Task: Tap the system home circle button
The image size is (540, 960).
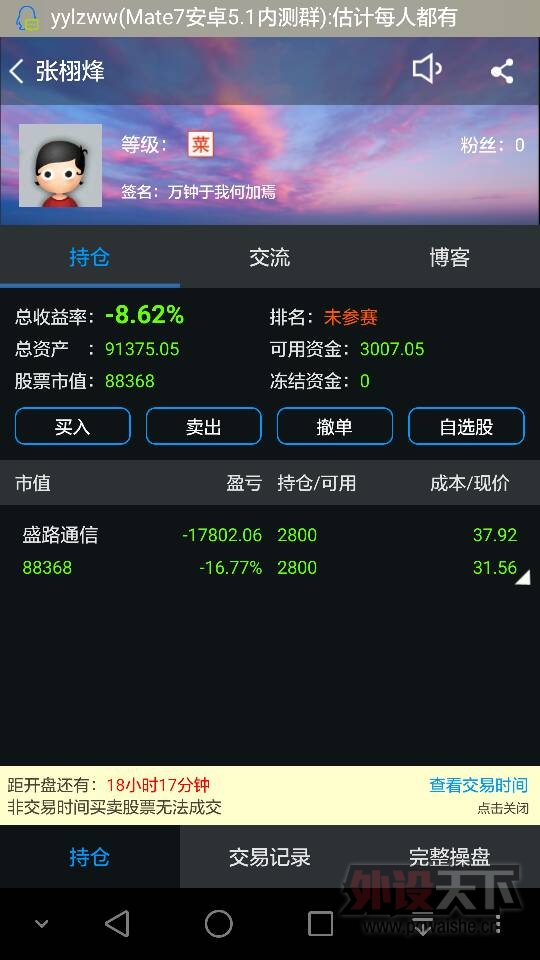Action: pyautogui.click(x=219, y=923)
